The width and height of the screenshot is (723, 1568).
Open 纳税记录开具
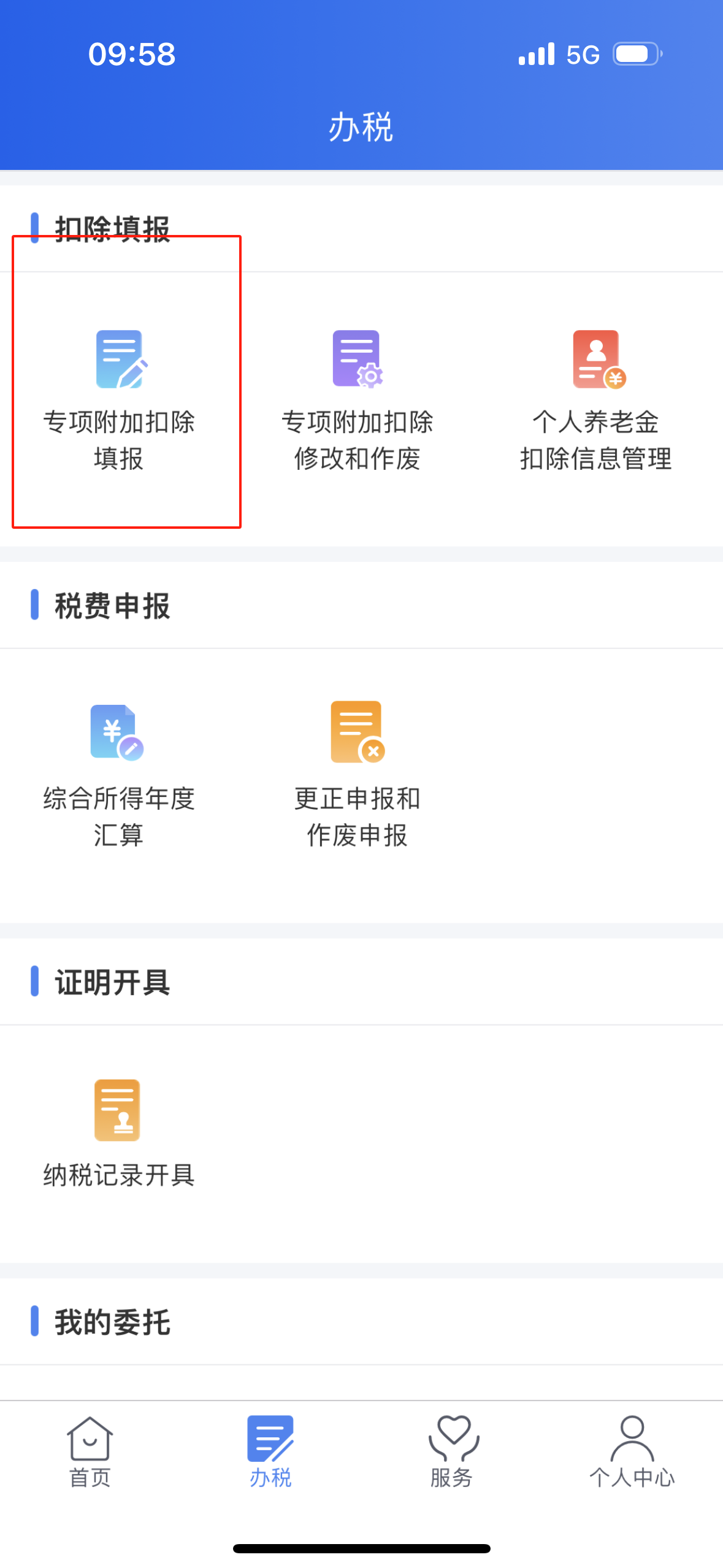[x=118, y=1132]
